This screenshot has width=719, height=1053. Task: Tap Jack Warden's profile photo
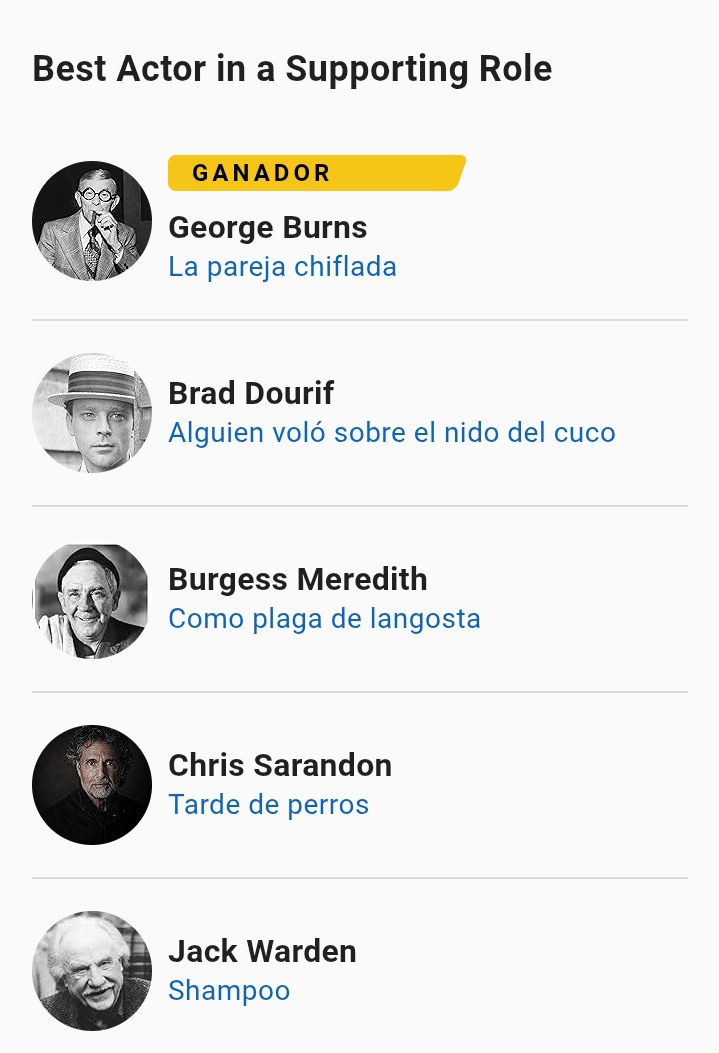92,971
